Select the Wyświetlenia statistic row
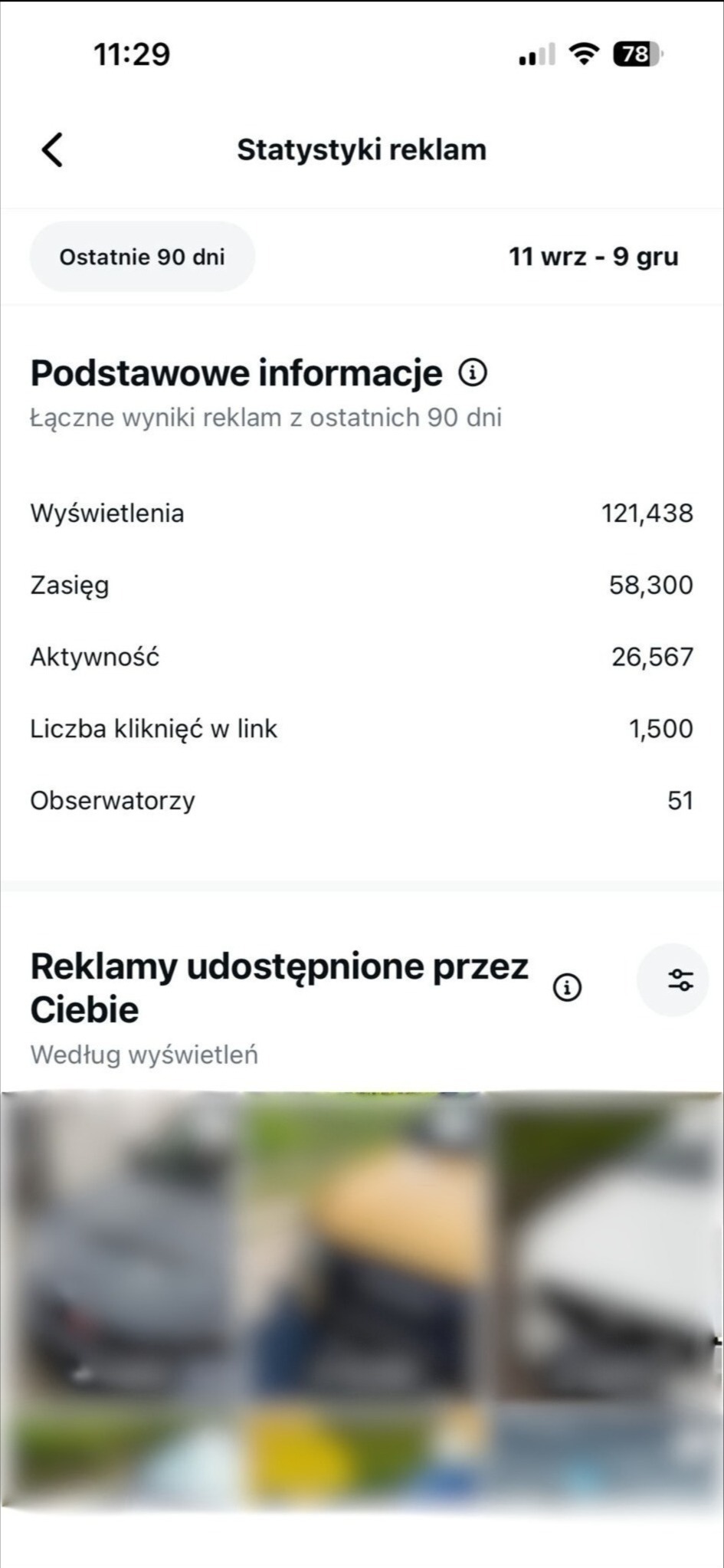724x1568 pixels. click(x=107, y=512)
